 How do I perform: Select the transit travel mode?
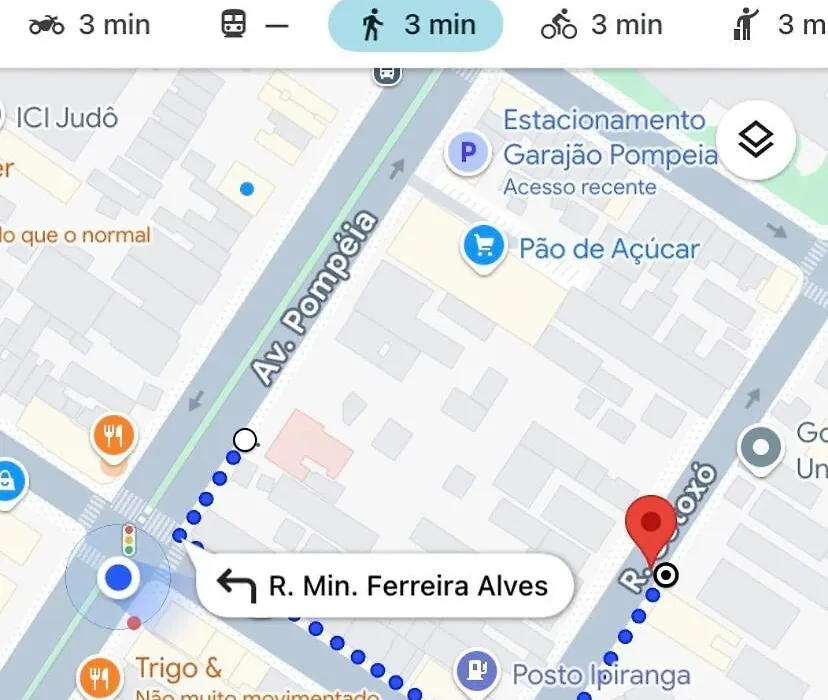[x=254, y=25]
